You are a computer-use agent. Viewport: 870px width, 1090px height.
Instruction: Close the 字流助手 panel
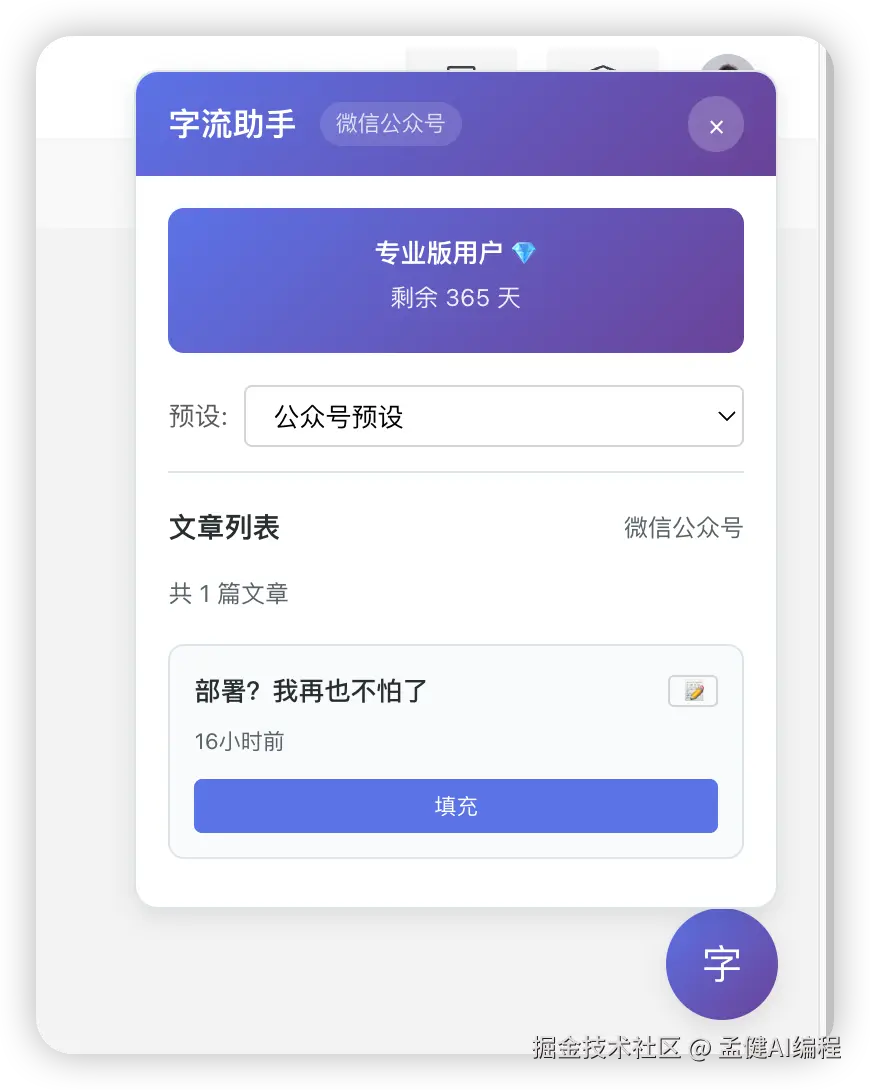716,126
